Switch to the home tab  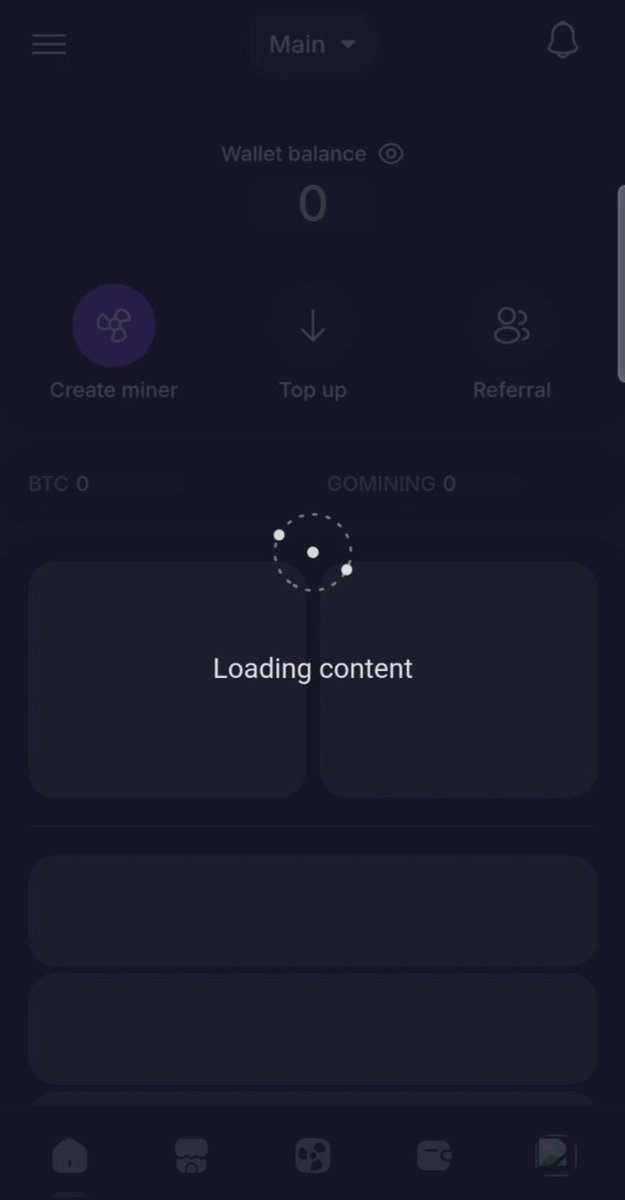click(x=70, y=1156)
